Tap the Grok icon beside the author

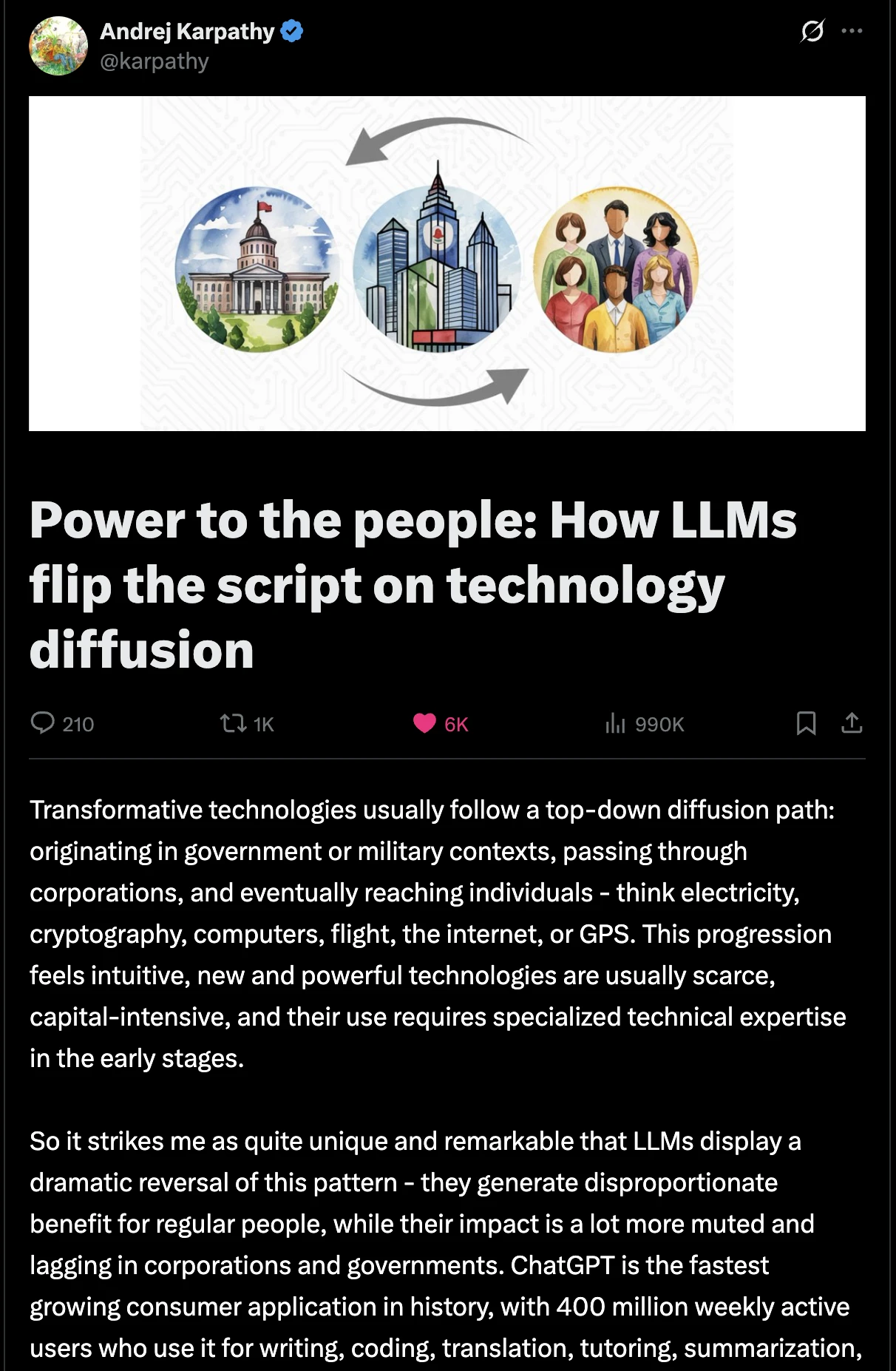pyautogui.click(x=812, y=32)
